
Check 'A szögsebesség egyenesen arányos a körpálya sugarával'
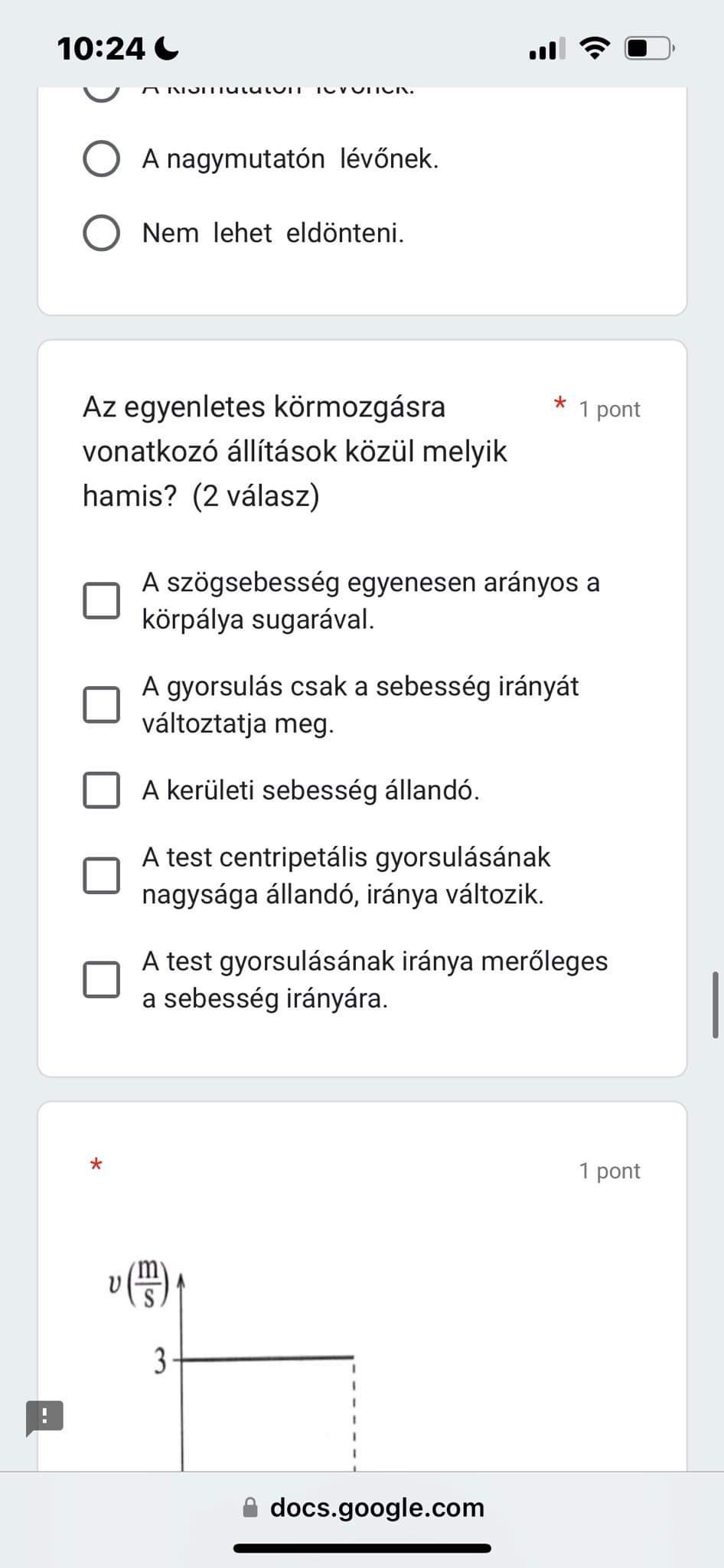101,600
